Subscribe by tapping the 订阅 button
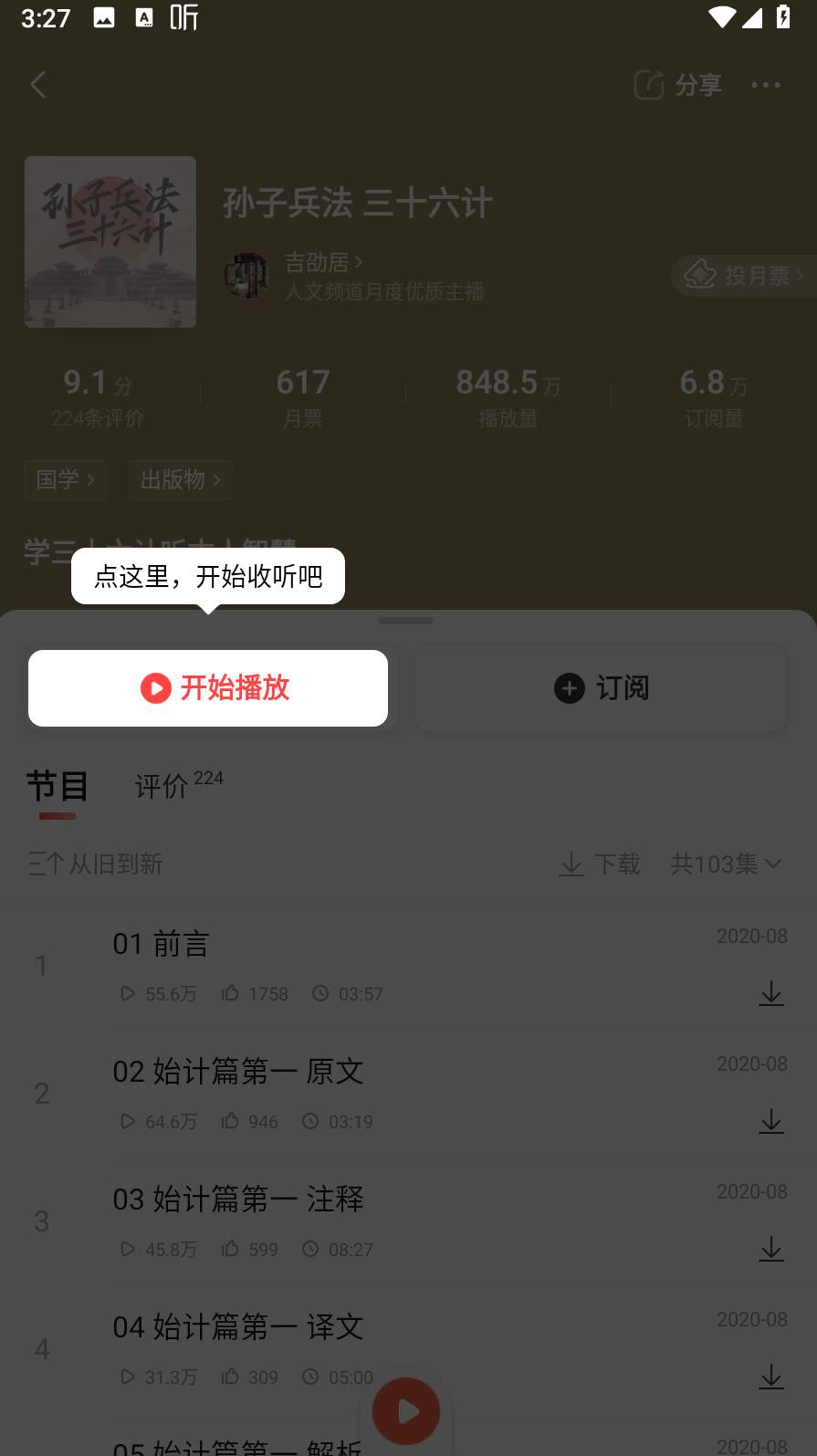 click(x=600, y=687)
